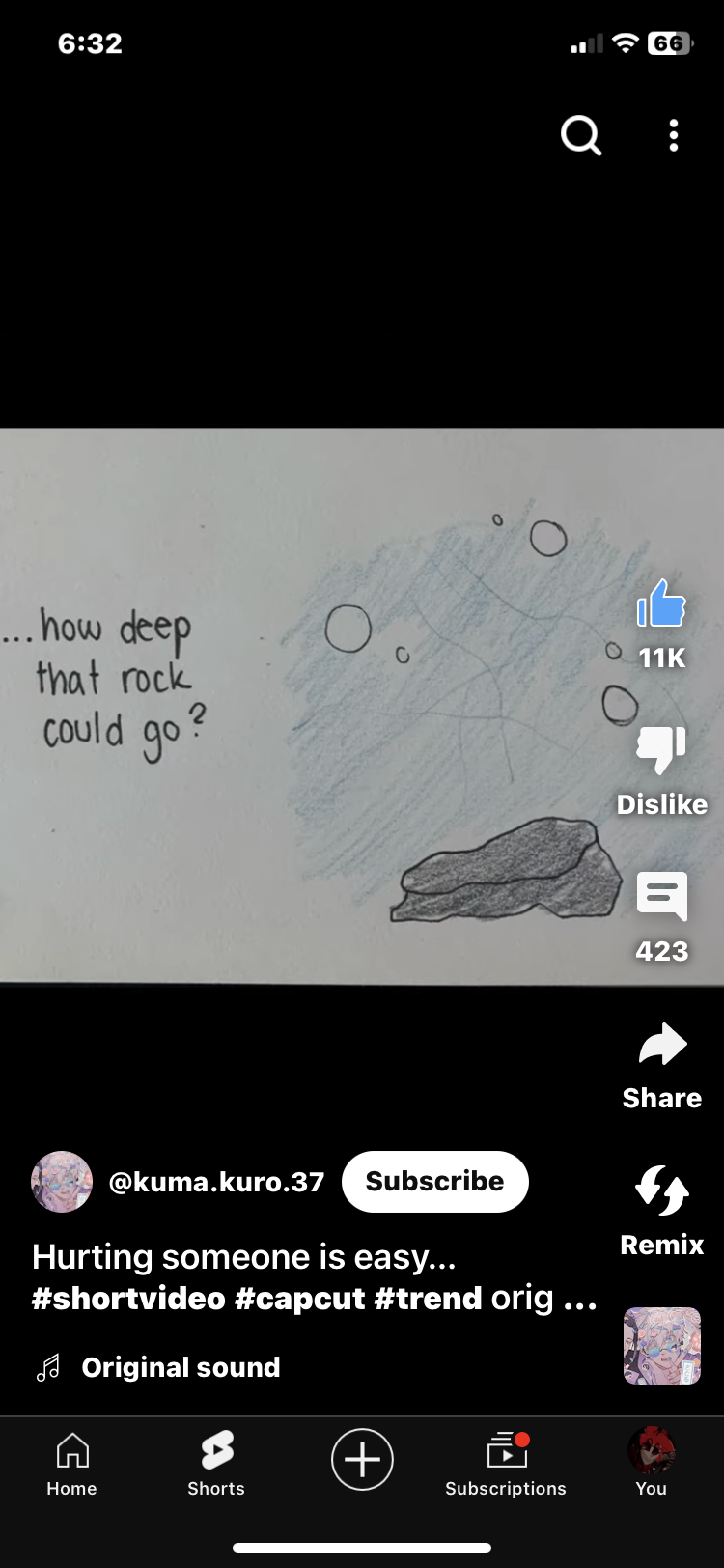
Task: Open the comments with 423 replies
Action: click(661, 898)
